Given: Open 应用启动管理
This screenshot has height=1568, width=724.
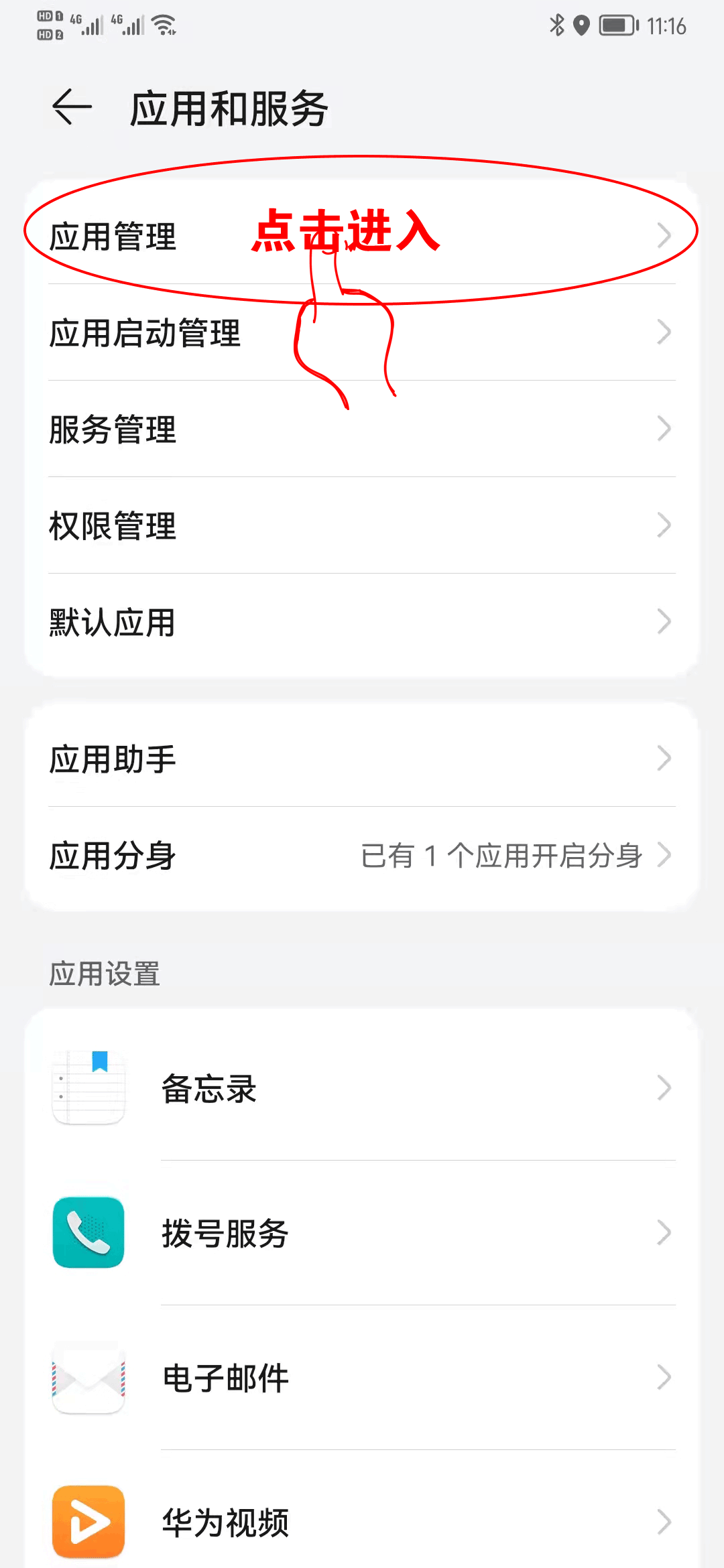Looking at the screenshot, I should (x=145, y=333).
